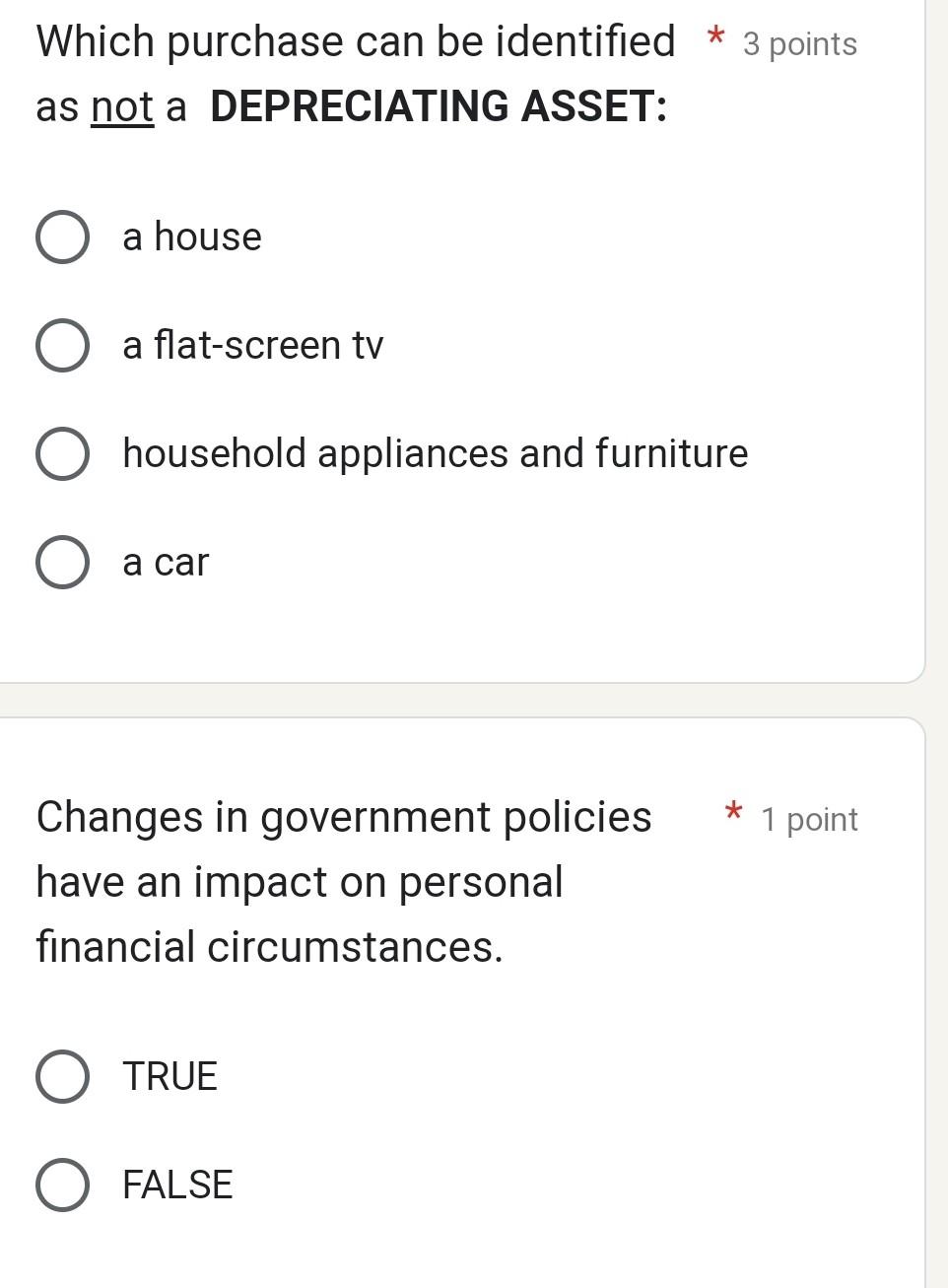The height and width of the screenshot is (1288, 948).
Task: Select TRUE for the government policies question
Action: pyautogui.click(x=61, y=1075)
